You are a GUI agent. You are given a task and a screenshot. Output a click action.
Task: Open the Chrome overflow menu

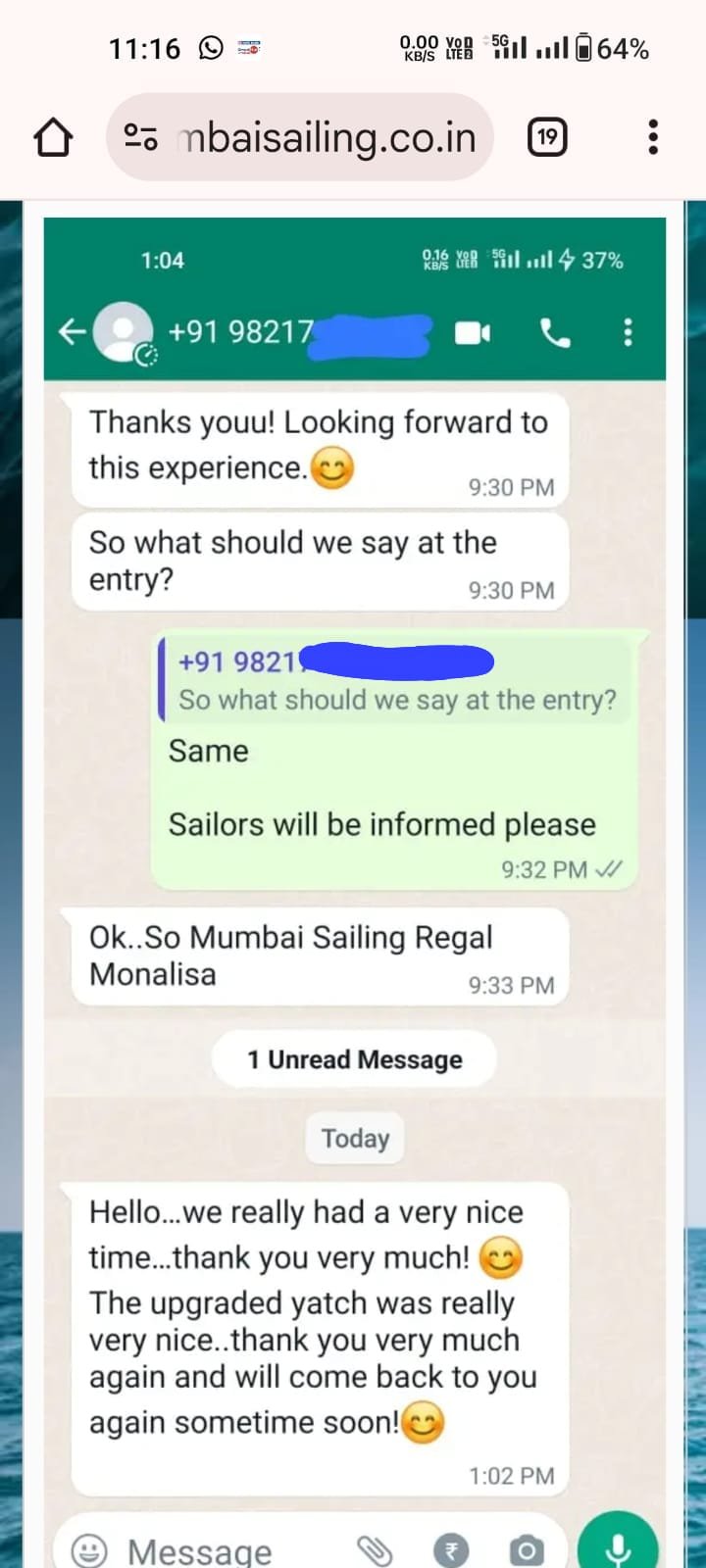653,137
